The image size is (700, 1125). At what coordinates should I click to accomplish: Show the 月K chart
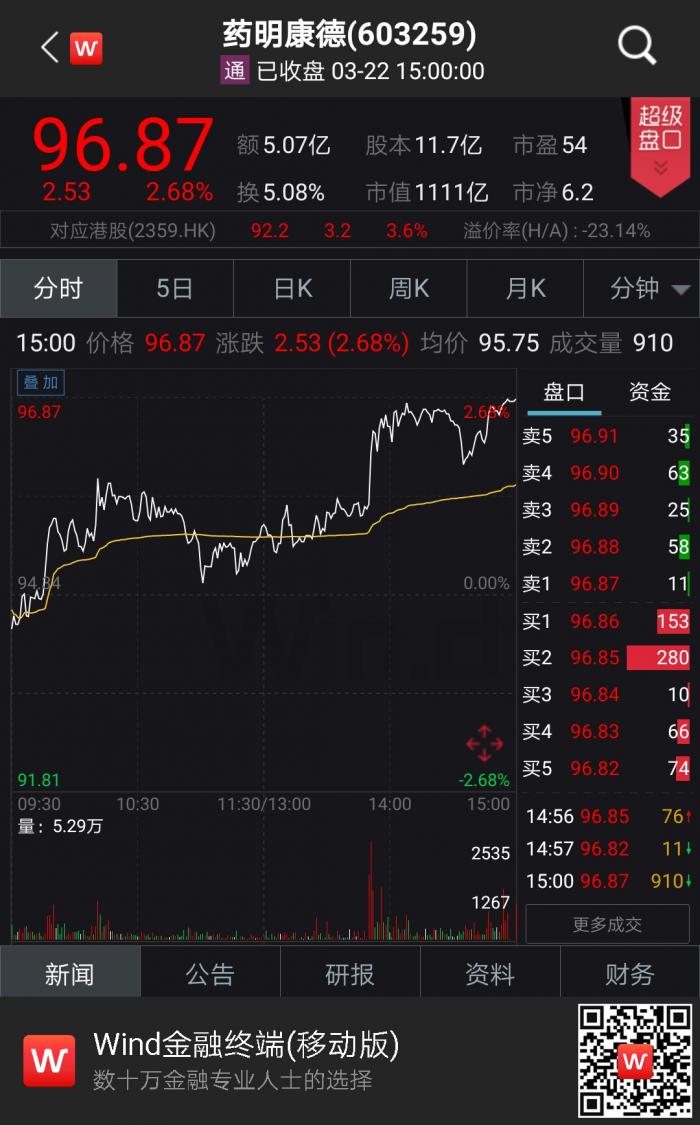click(x=525, y=289)
